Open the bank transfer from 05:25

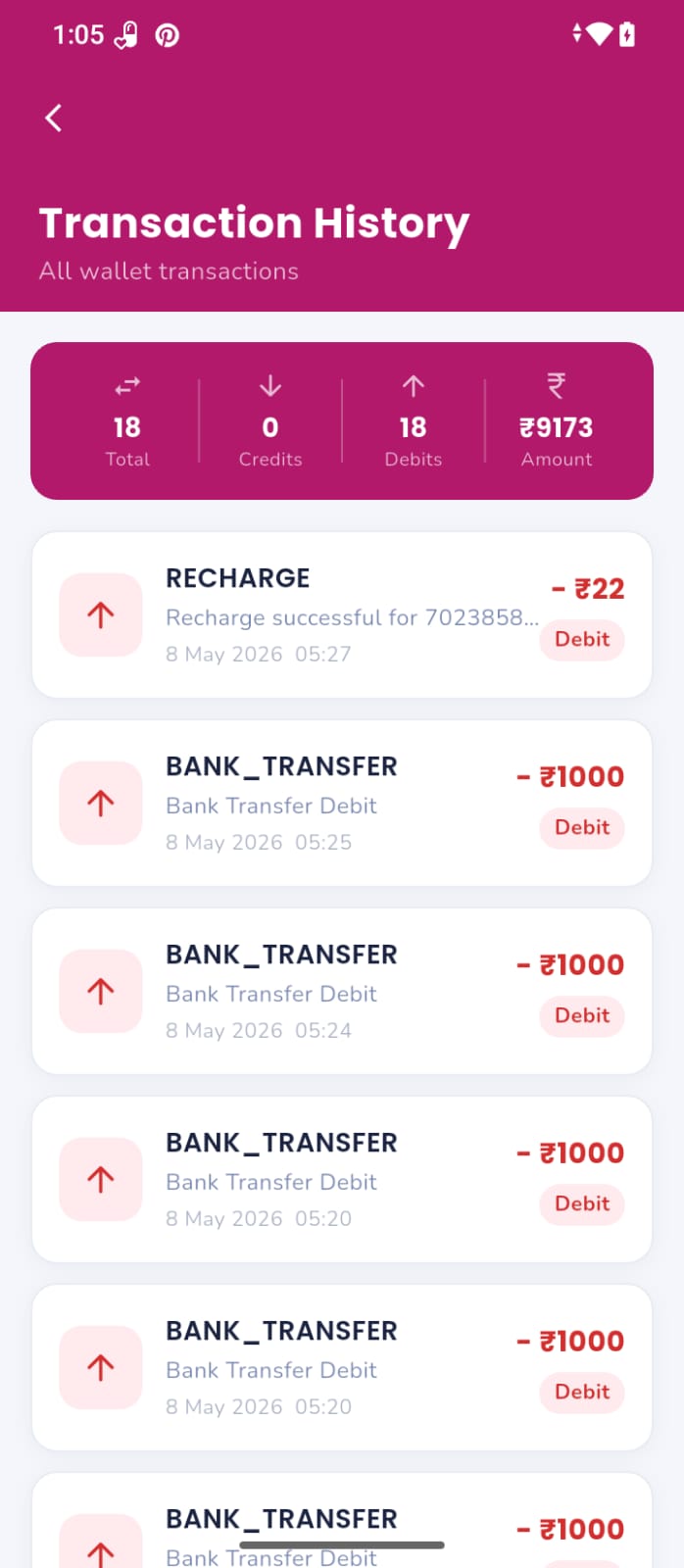click(x=342, y=804)
